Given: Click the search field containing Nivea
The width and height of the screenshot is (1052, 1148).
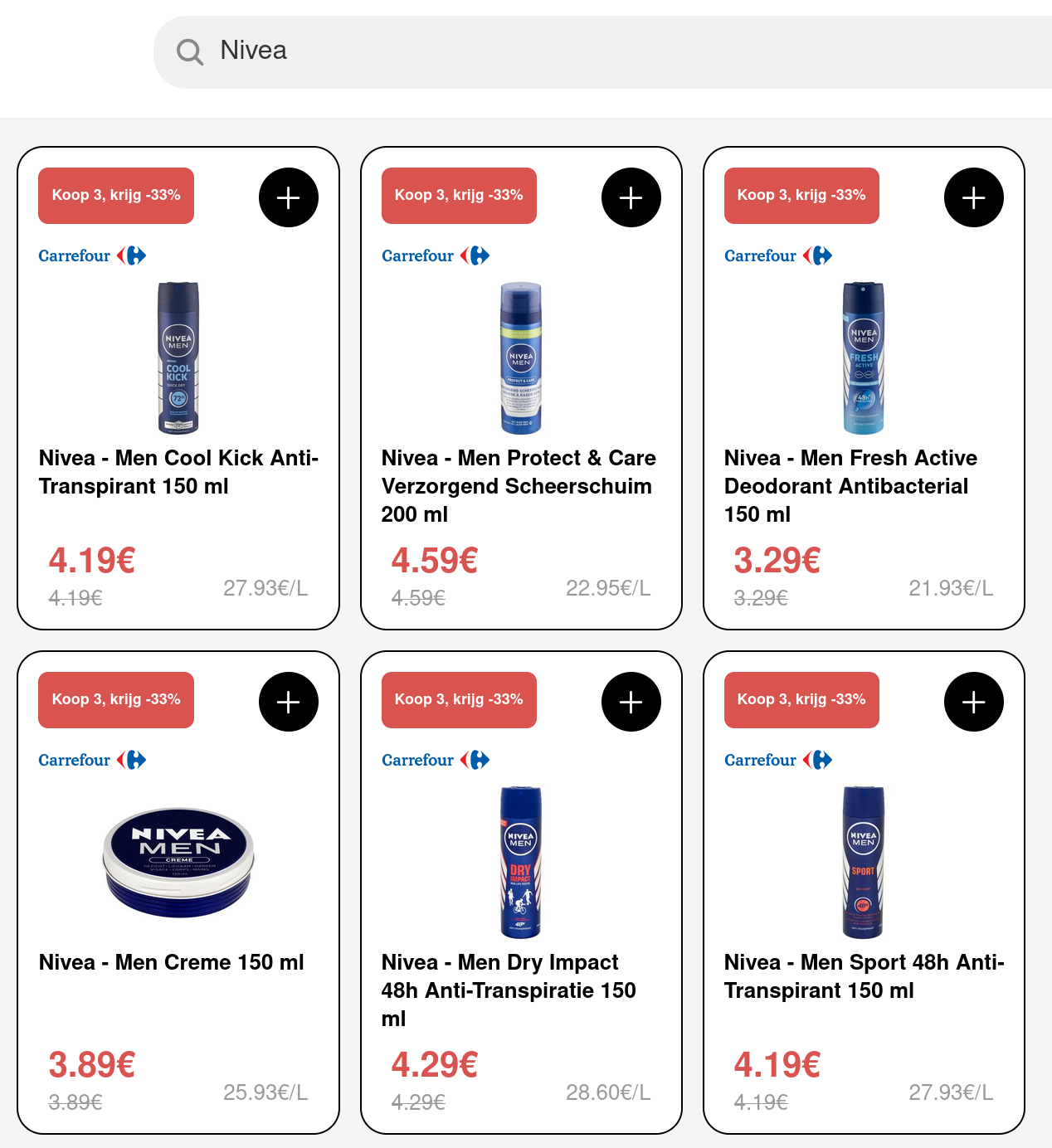Looking at the screenshot, I should coord(498,51).
